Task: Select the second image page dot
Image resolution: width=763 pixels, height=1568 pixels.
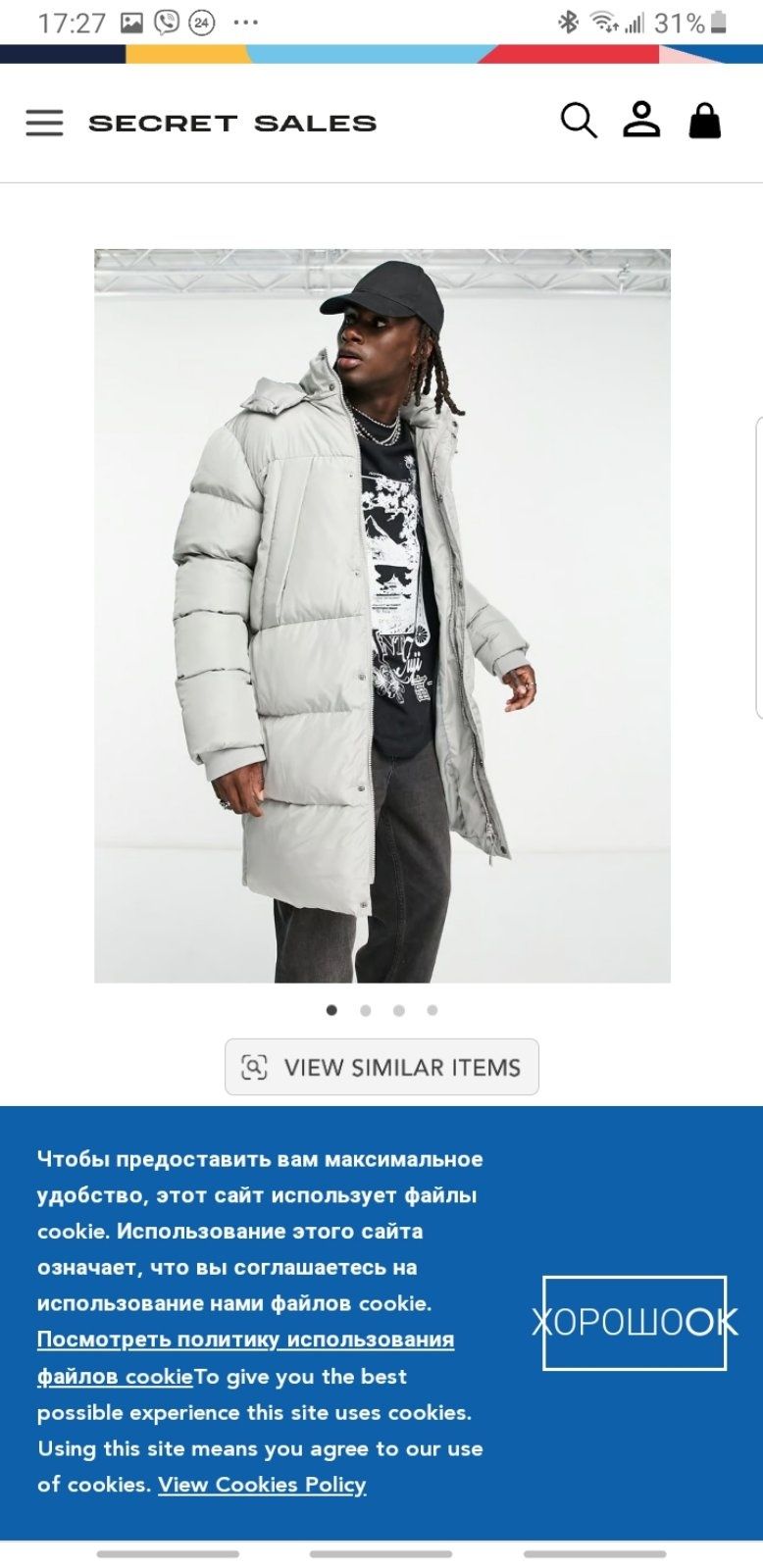Action: pyautogui.click(x=366, y=1010)
